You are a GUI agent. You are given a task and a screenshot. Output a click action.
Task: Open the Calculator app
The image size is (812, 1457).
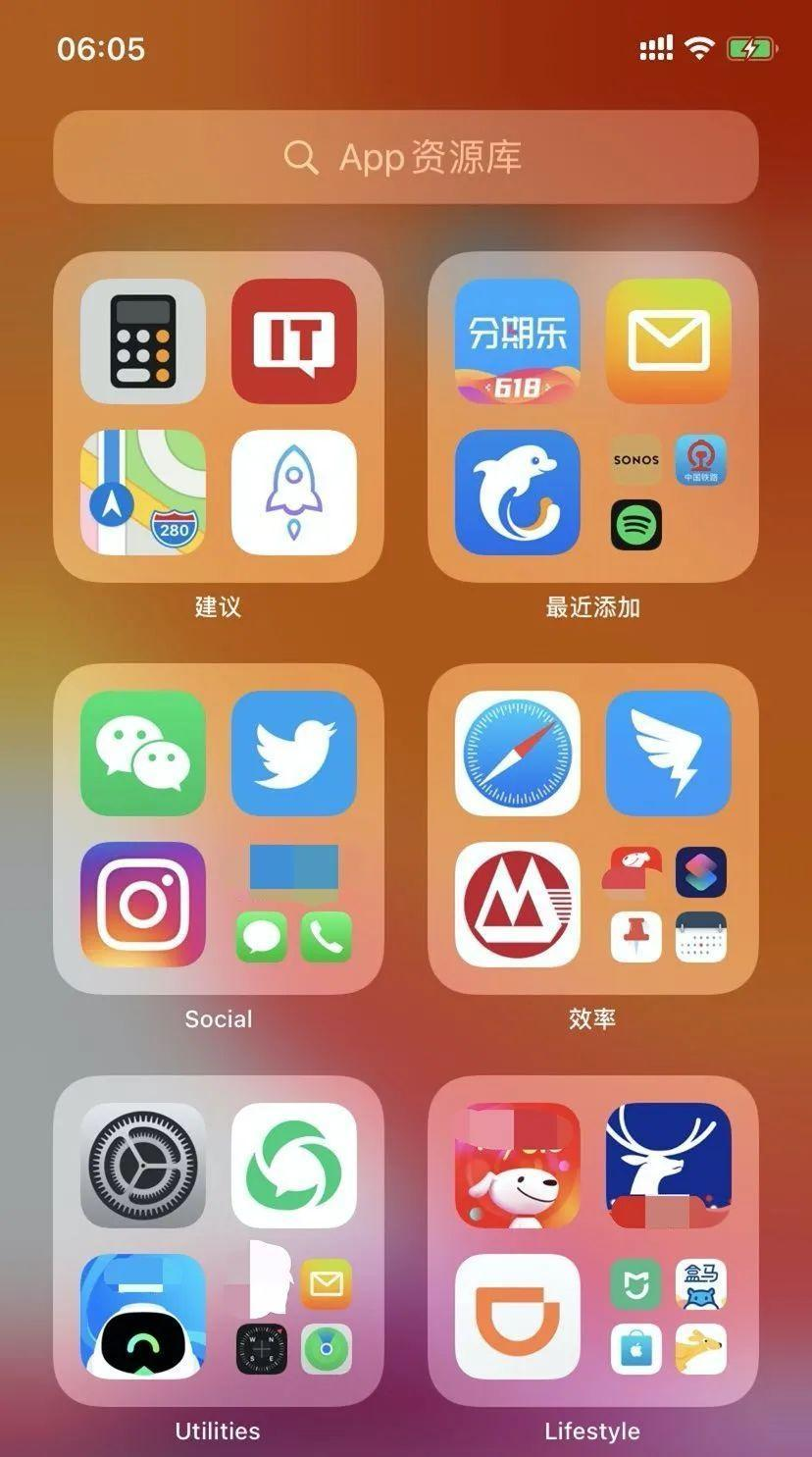coord(142,342)
